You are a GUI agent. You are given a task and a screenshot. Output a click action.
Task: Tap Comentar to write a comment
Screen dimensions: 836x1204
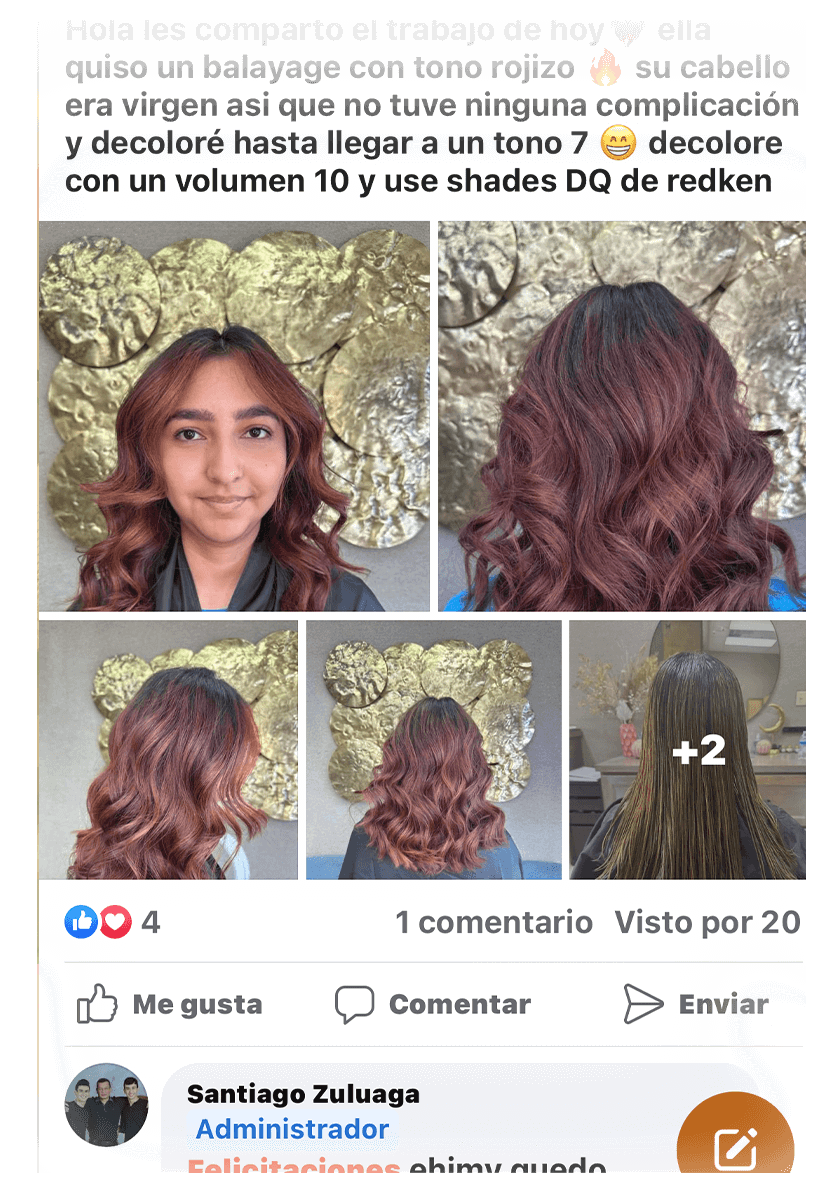tap(433, 1004)
